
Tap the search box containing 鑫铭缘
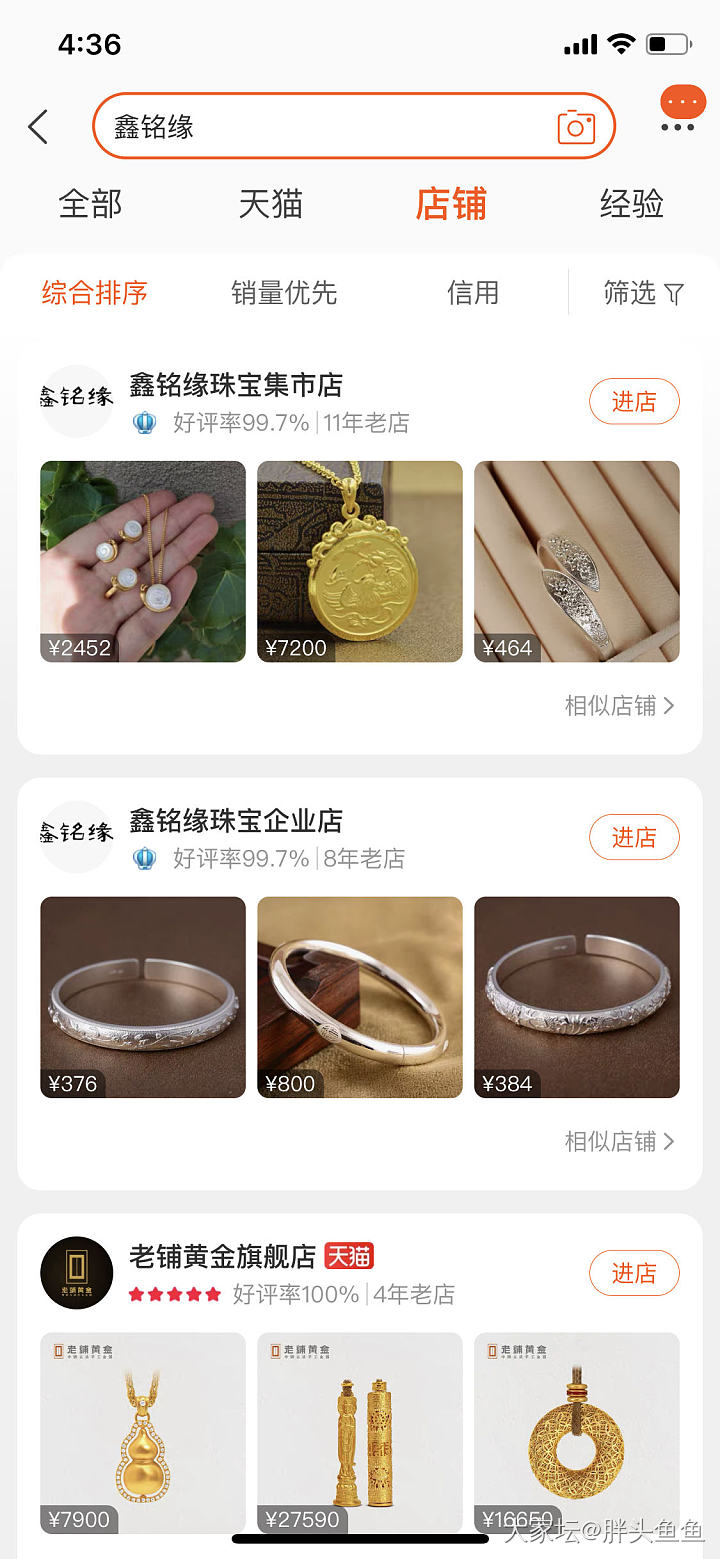click(320, 127)
